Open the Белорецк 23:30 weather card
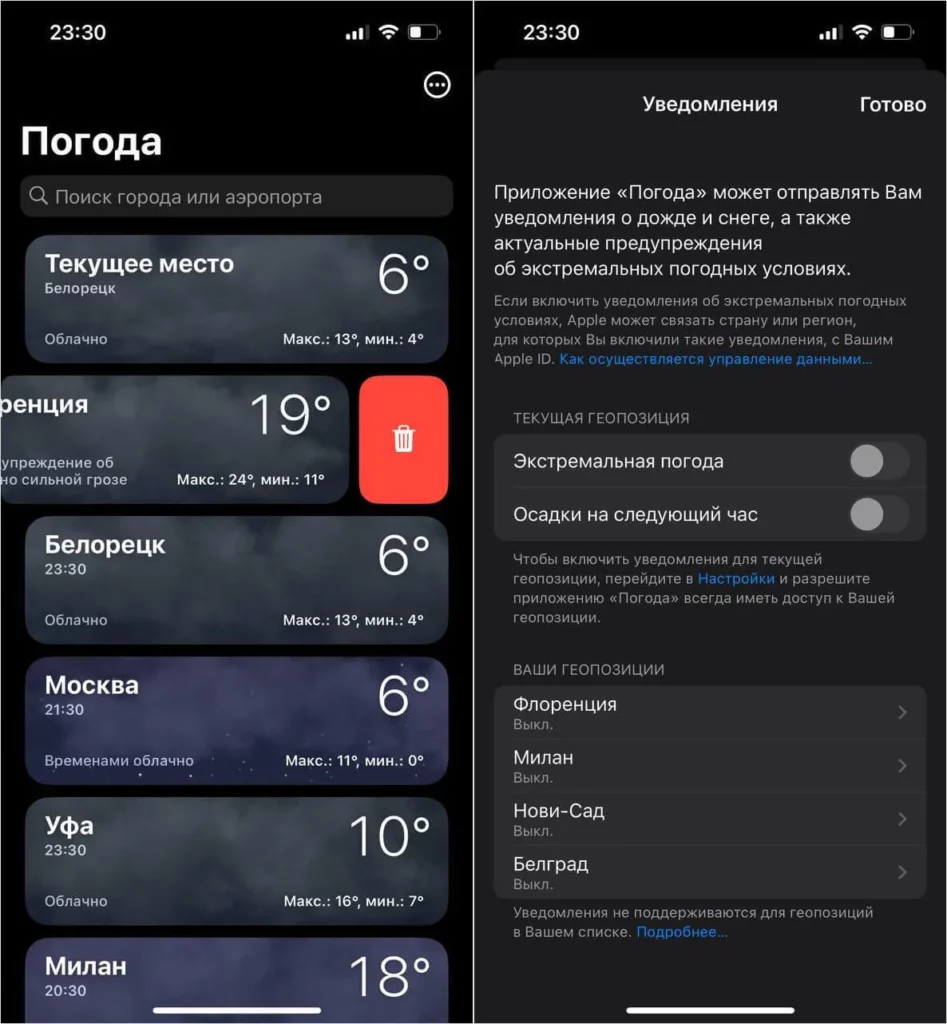Image resolution: width=947 pixels, height=1024 pixels. [x=237, y=580]
